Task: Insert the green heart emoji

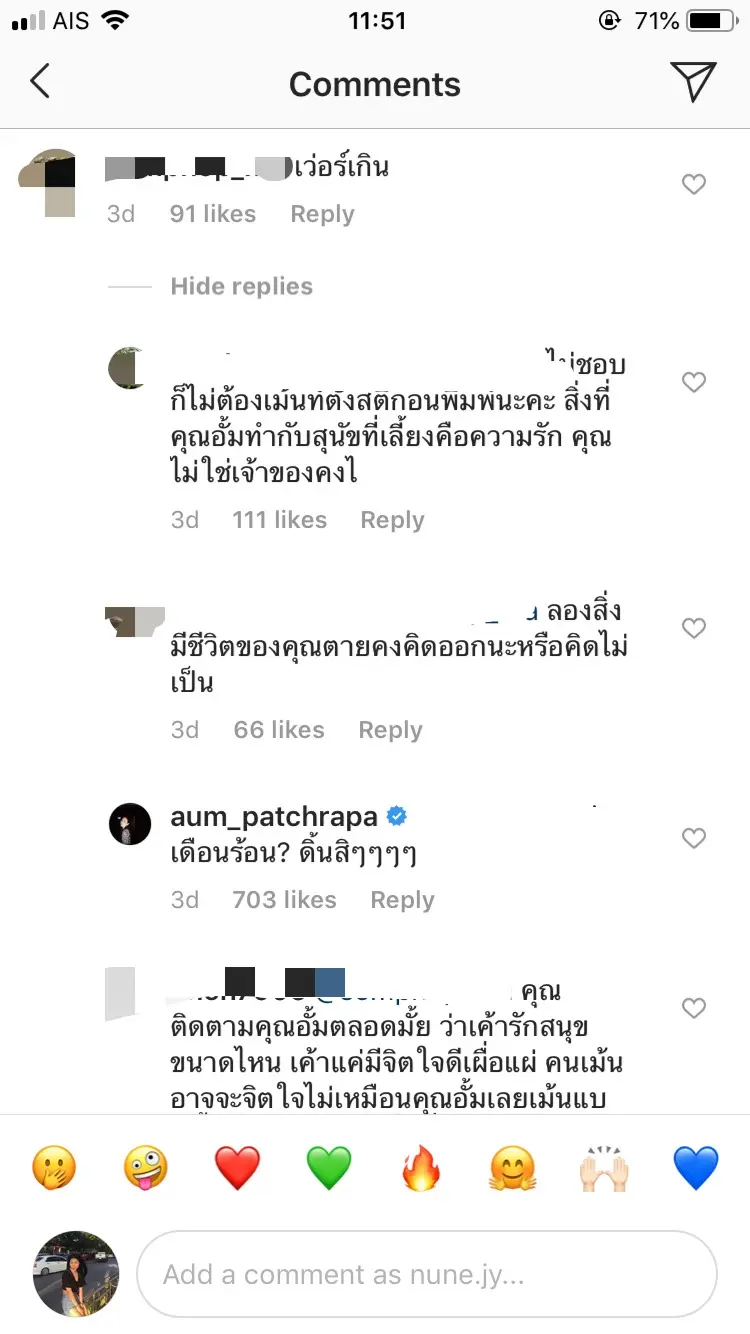Action: coord(329,1168)
